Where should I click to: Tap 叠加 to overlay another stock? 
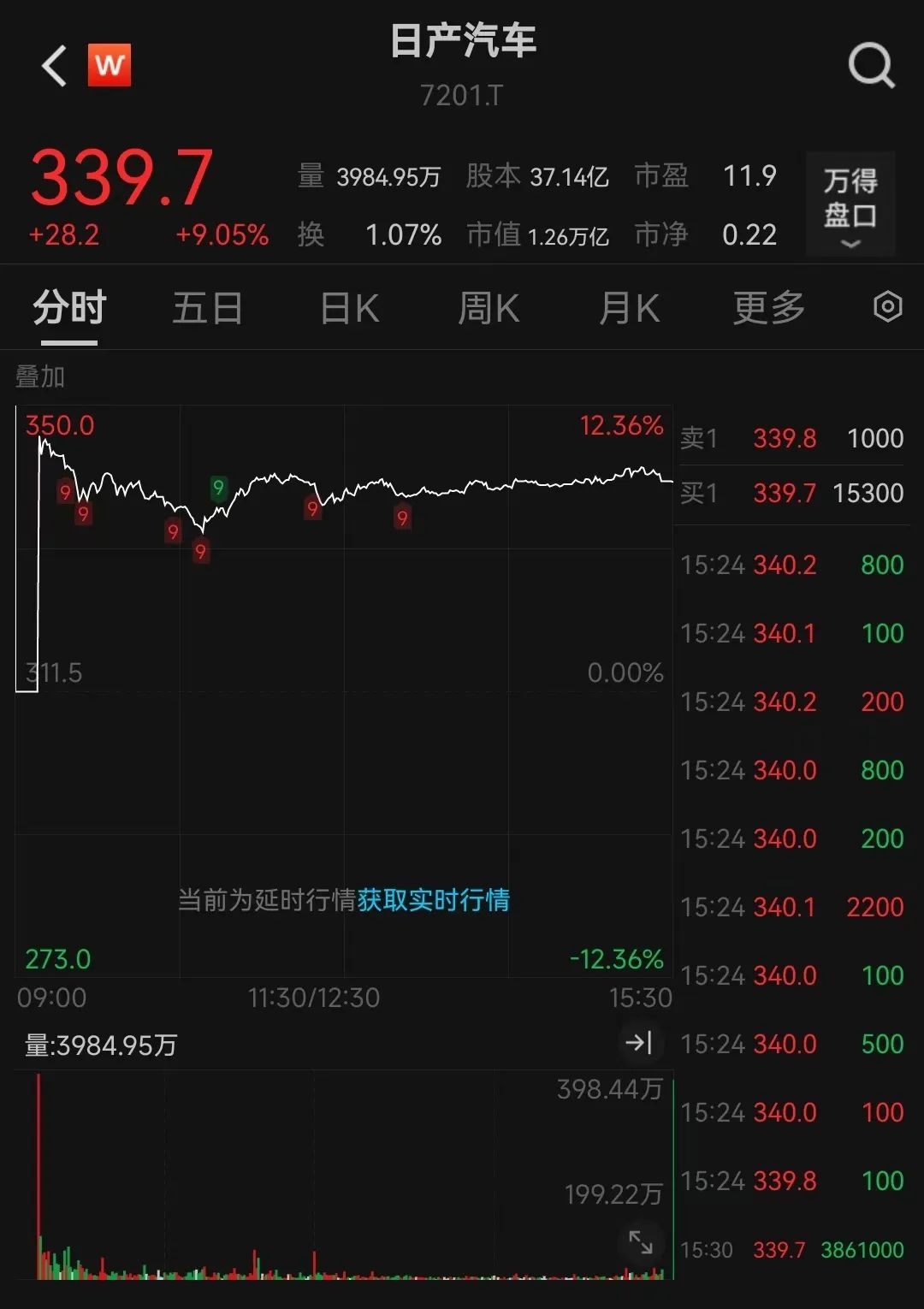(40, 376)
